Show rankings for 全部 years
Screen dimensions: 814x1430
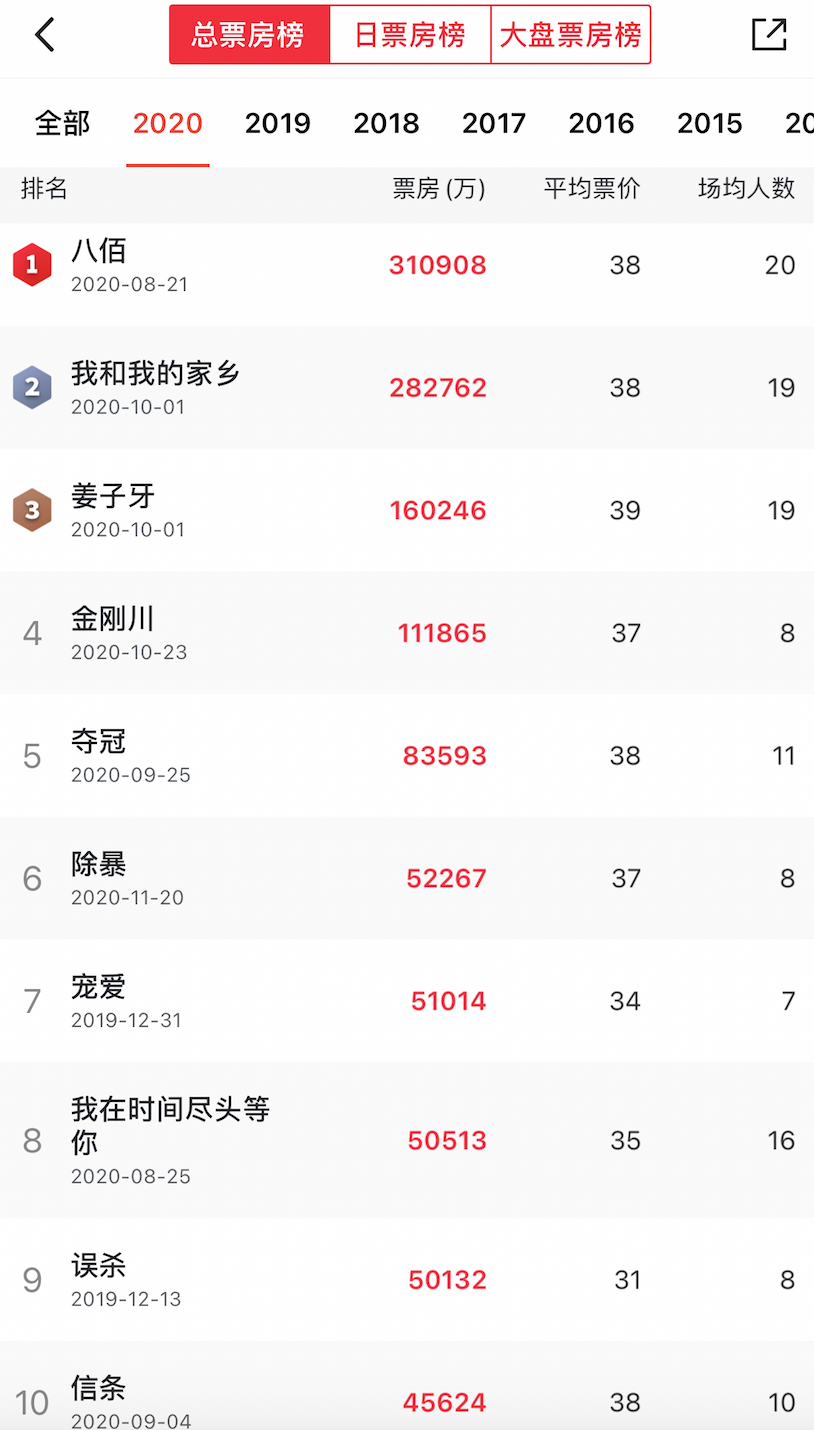(62, 123)
